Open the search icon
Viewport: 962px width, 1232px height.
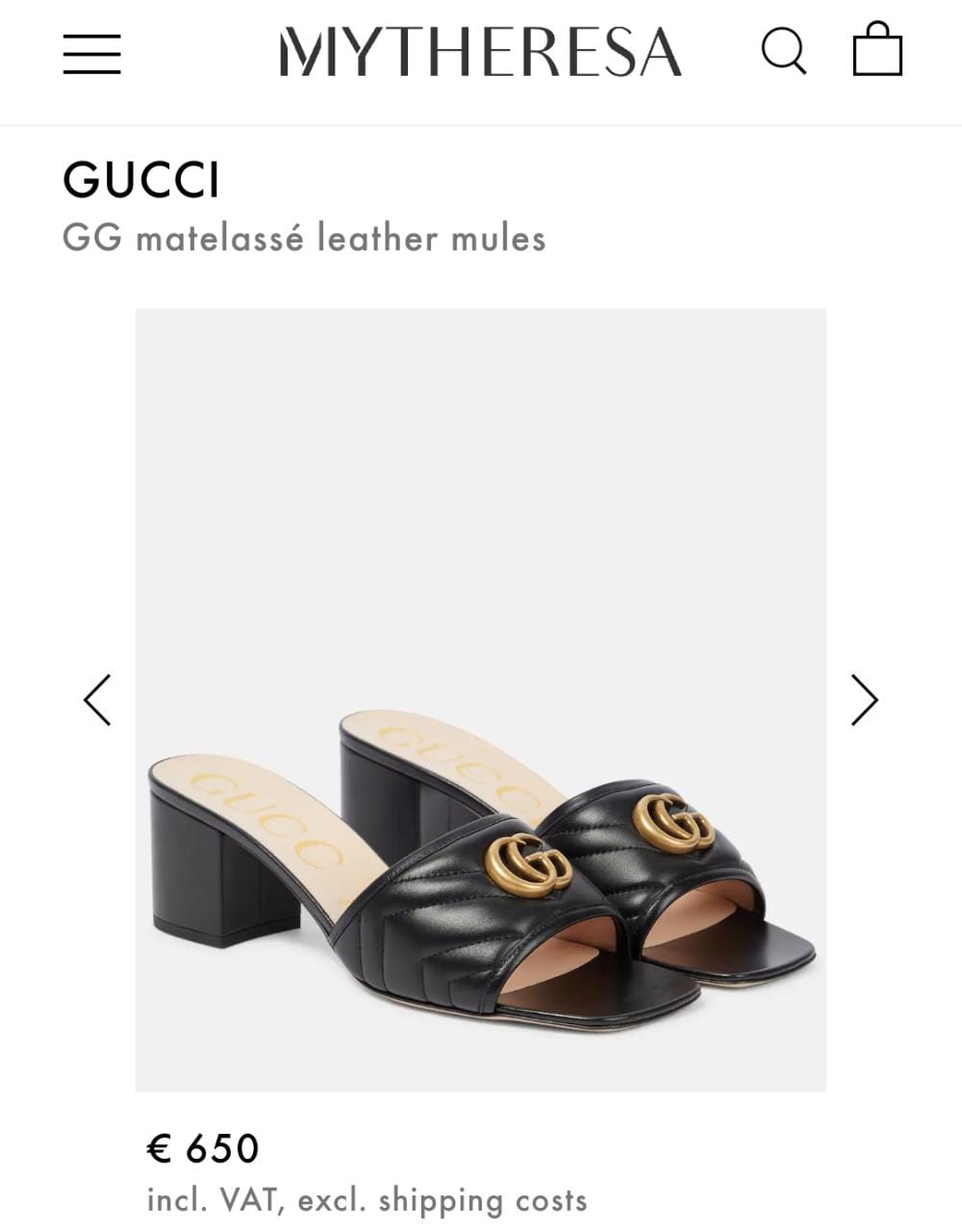tap(783, 50)
